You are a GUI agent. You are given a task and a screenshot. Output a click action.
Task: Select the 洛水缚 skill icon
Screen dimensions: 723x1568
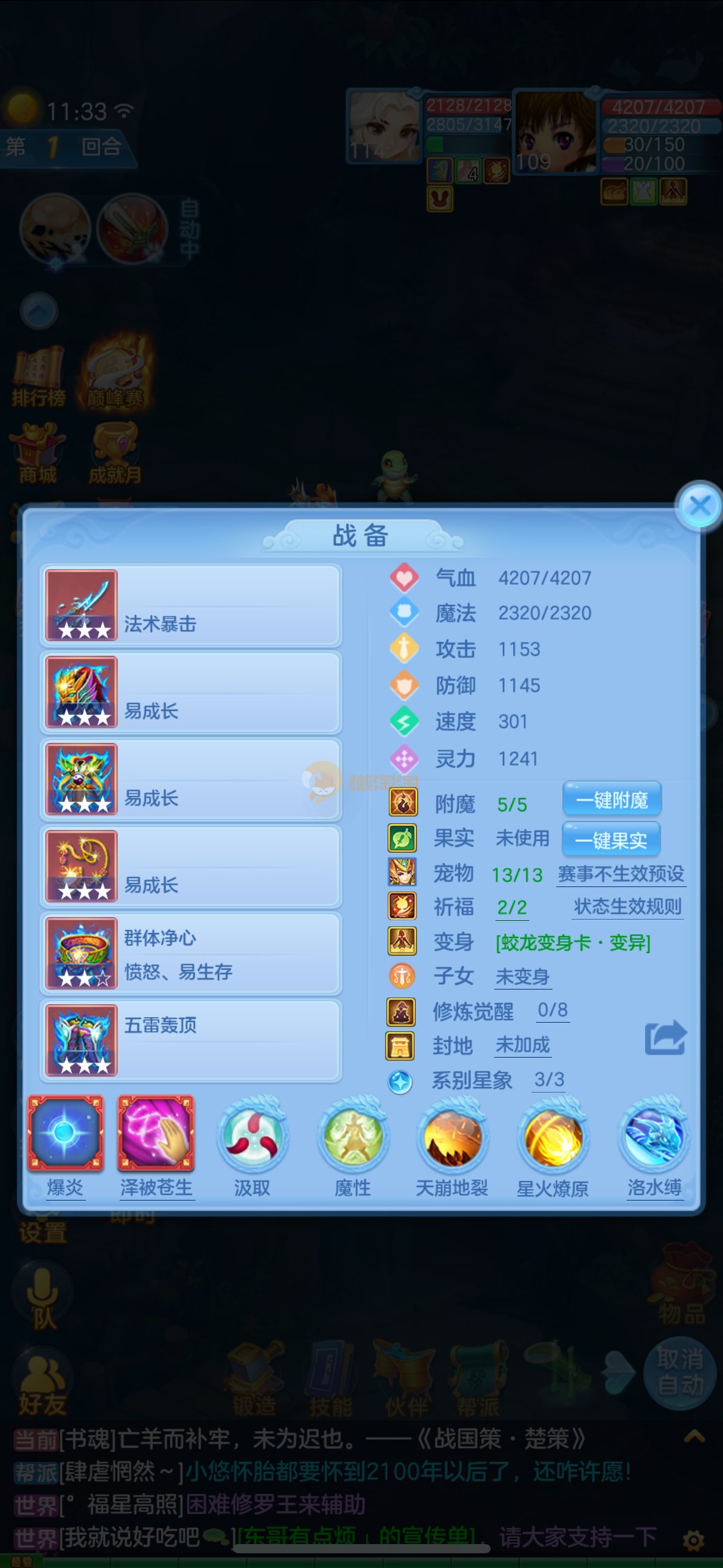pos(654,1138)
